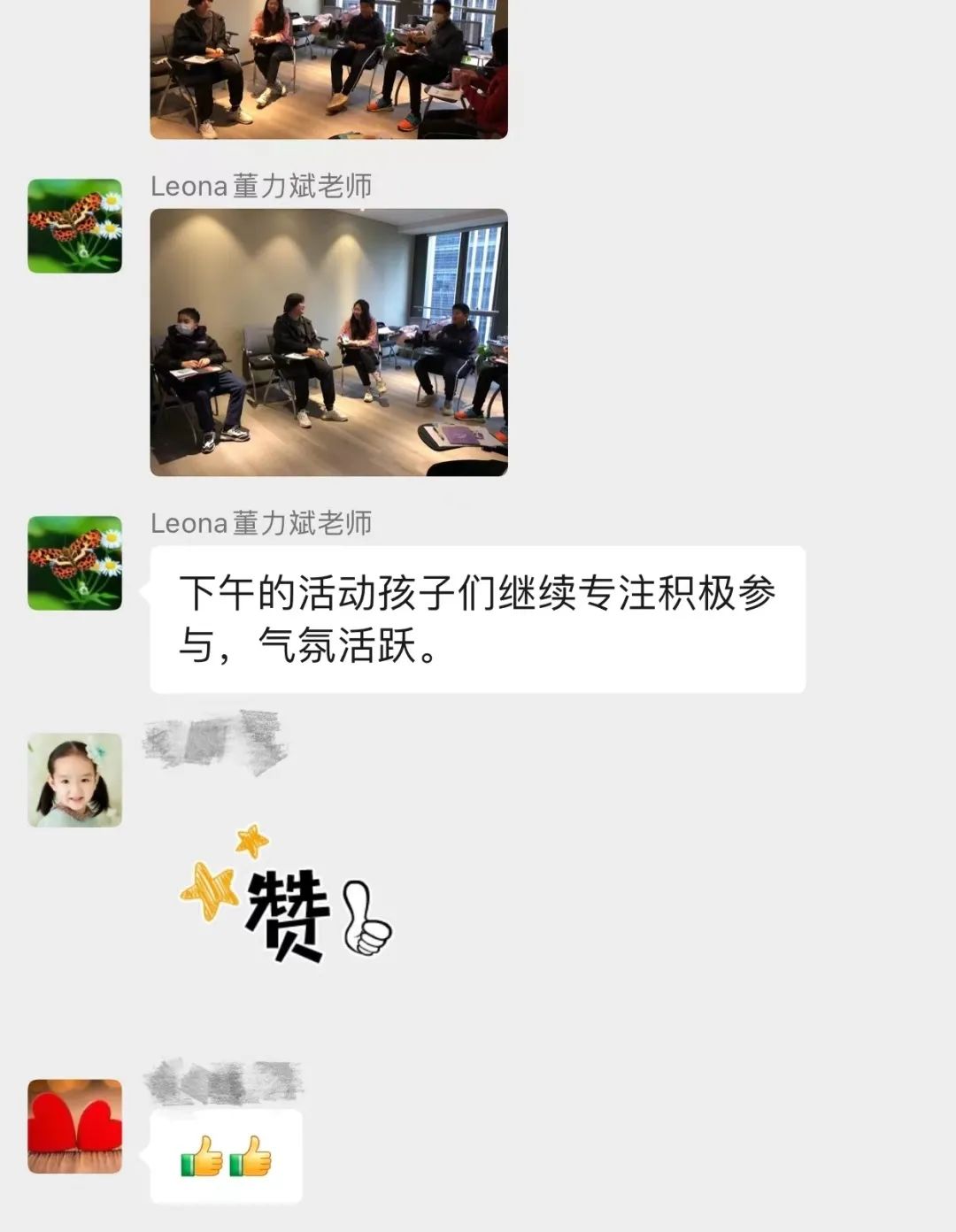956x1232 pixels.
Task: Open the partly visible photo at the top
Action: 328,69
